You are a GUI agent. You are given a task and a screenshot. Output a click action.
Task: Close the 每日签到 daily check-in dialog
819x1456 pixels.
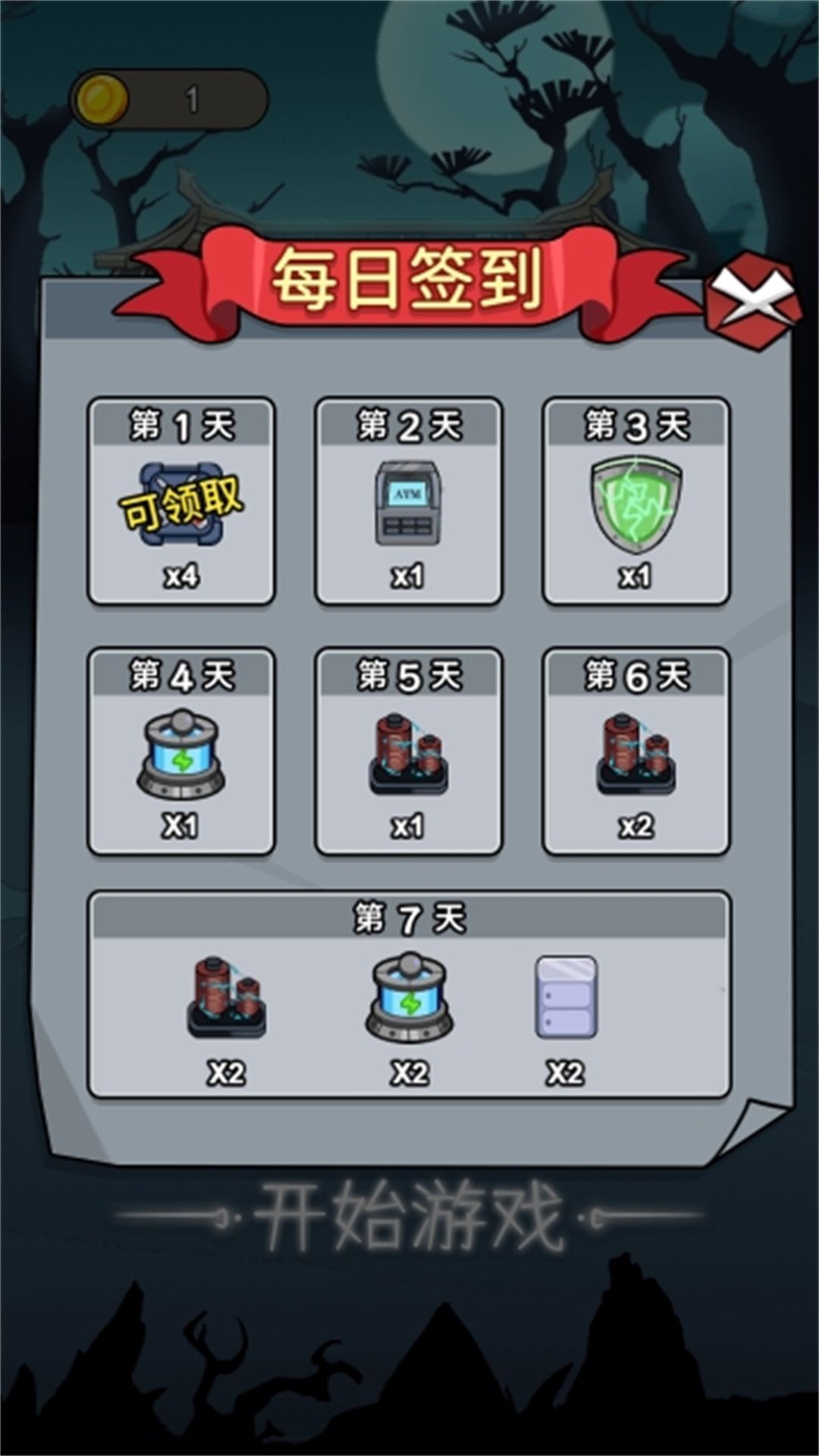pos(752,301)
